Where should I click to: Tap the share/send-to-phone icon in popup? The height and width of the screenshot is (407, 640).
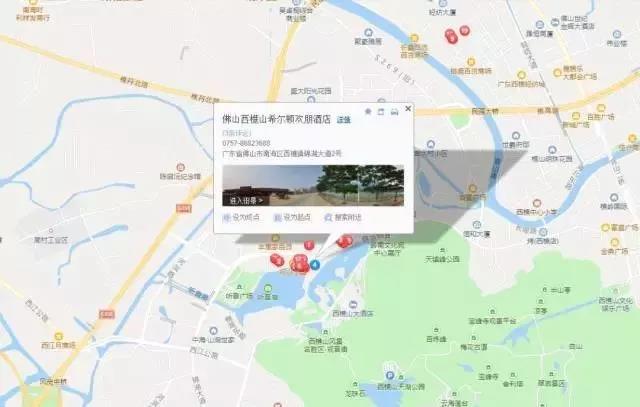381,110
